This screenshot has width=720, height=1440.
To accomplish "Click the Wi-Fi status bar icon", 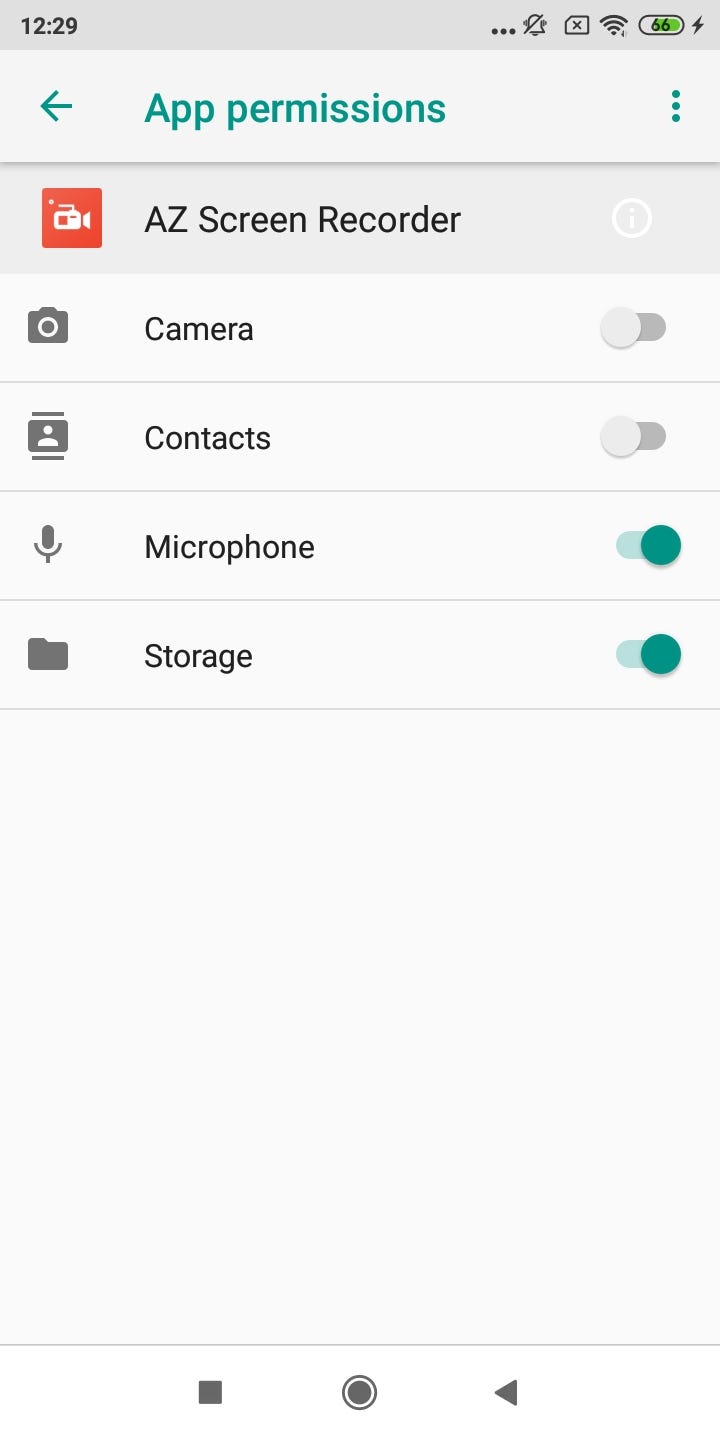I will [x=613, y=25].
